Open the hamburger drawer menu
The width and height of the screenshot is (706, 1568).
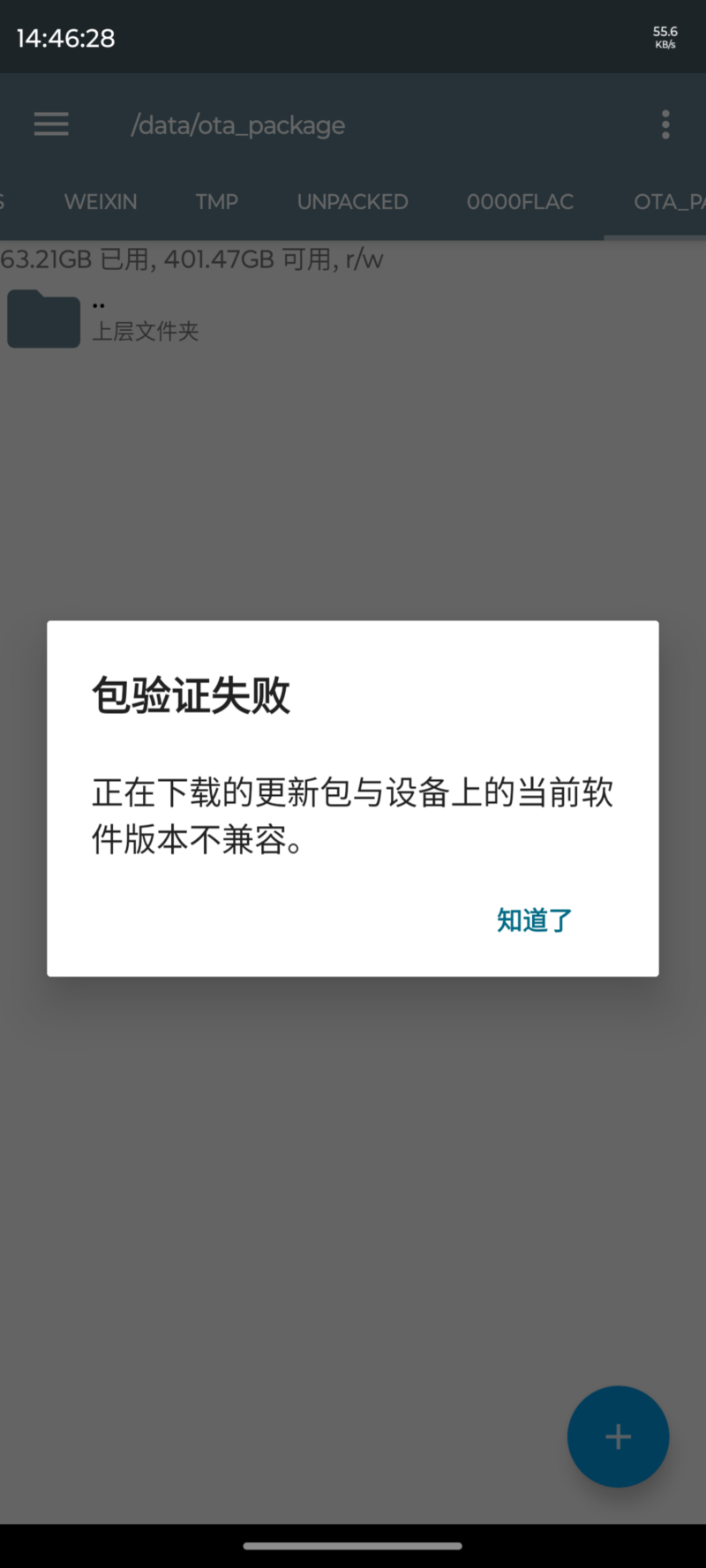[x=51, y=124]
